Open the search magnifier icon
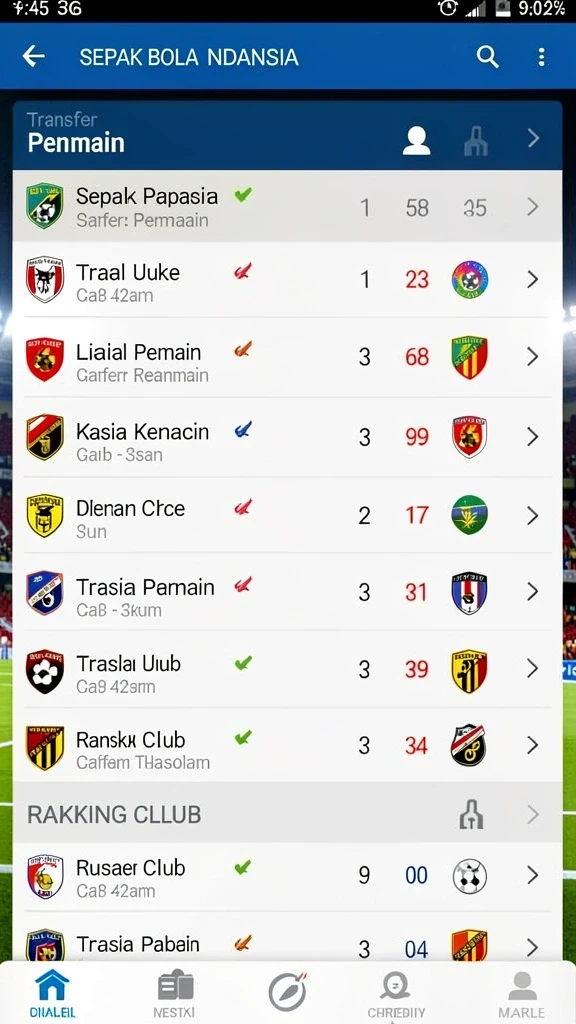576x1024 pixels. click(487, 57)
